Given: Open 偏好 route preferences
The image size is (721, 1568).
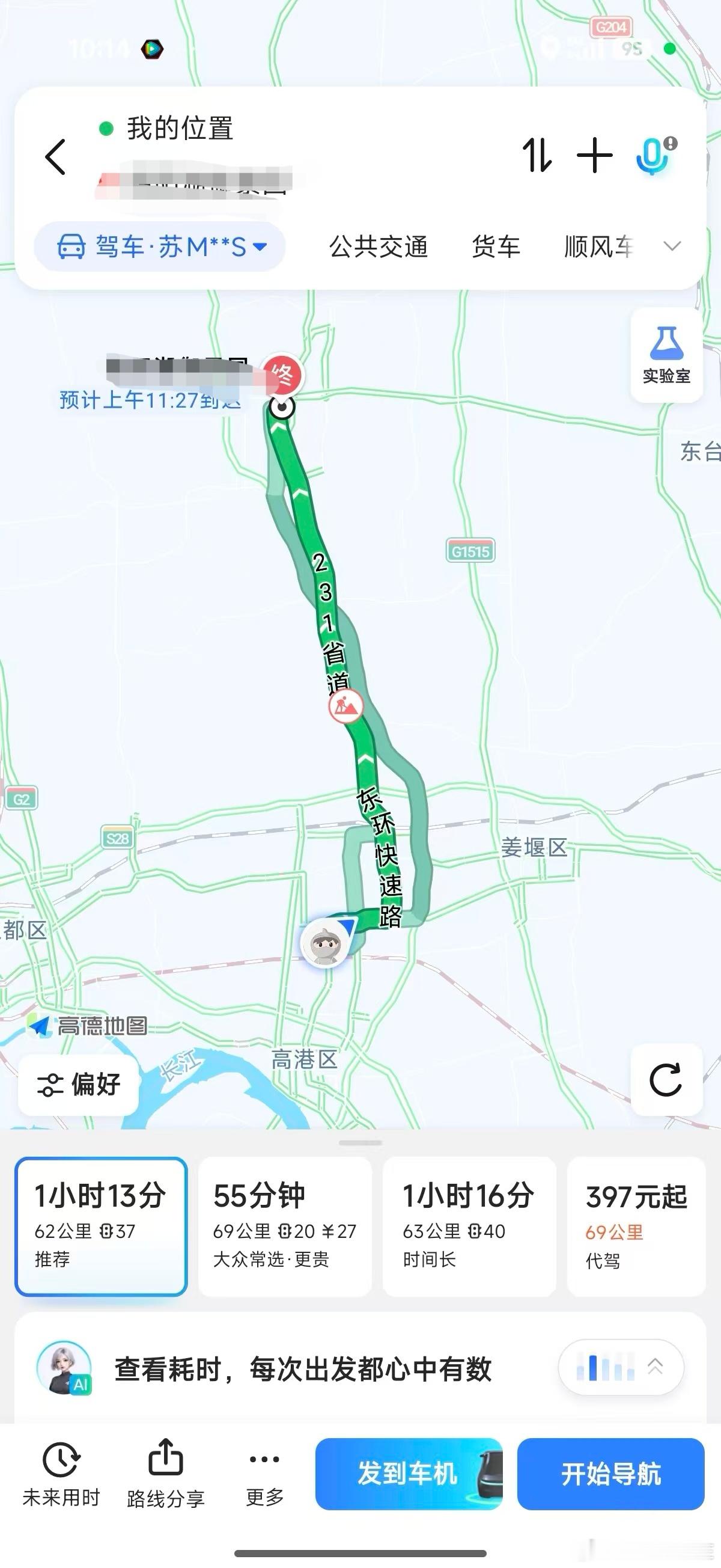Looking at the screenshot, I should coord(79,1084).
